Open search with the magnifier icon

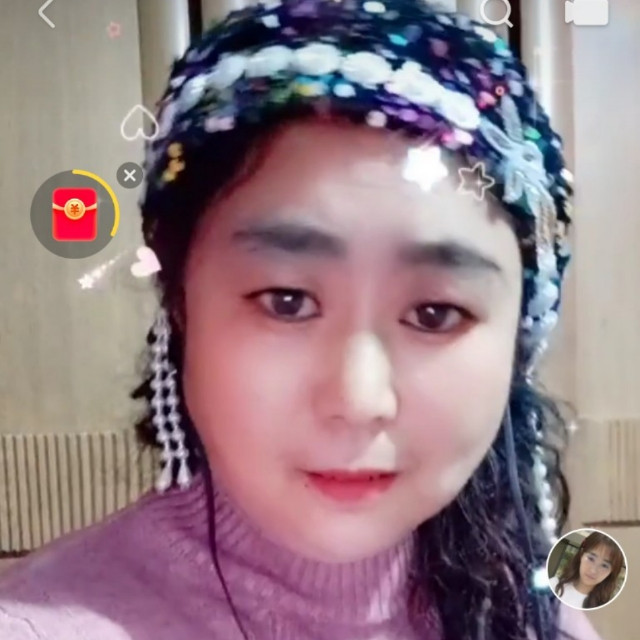coord(495,11)
